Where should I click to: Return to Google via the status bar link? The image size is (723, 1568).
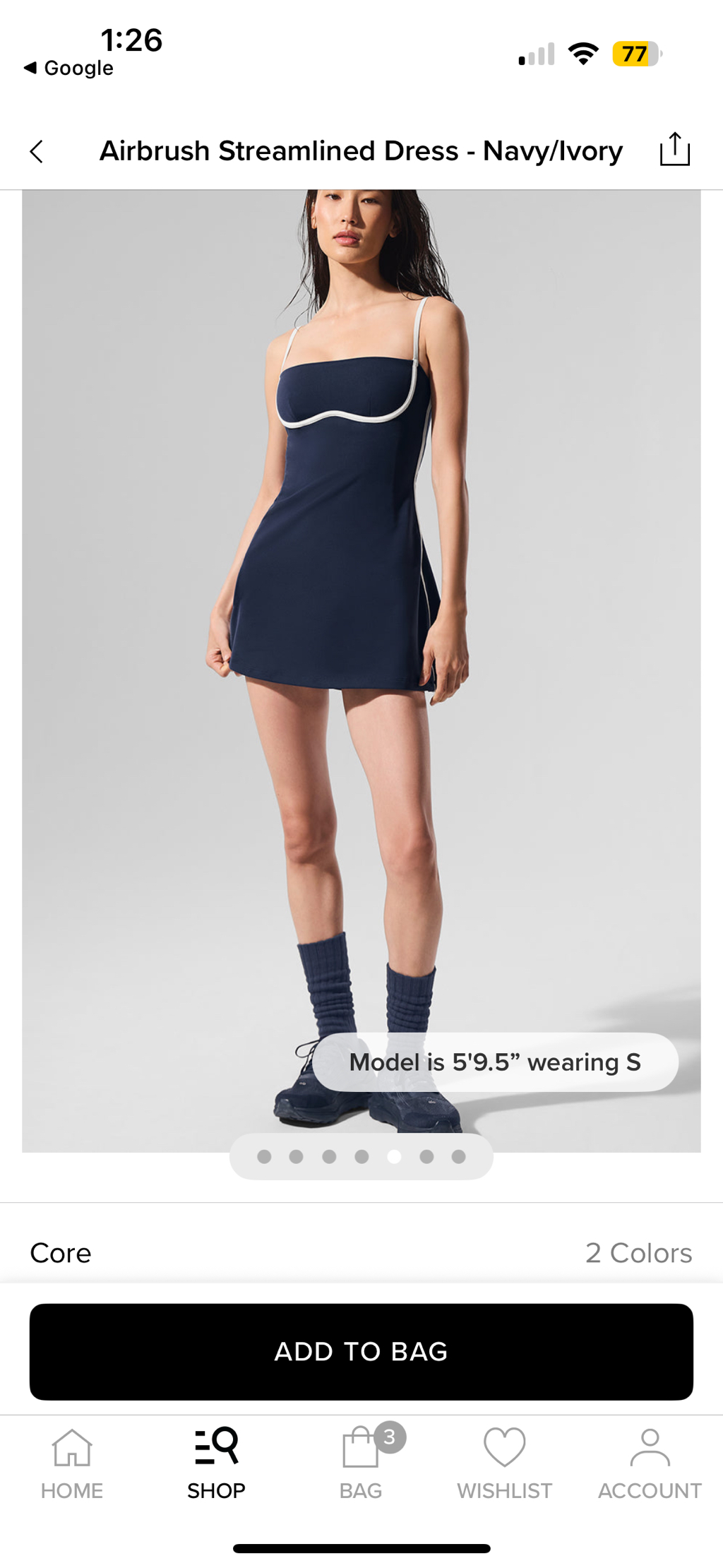click(68, 68)
